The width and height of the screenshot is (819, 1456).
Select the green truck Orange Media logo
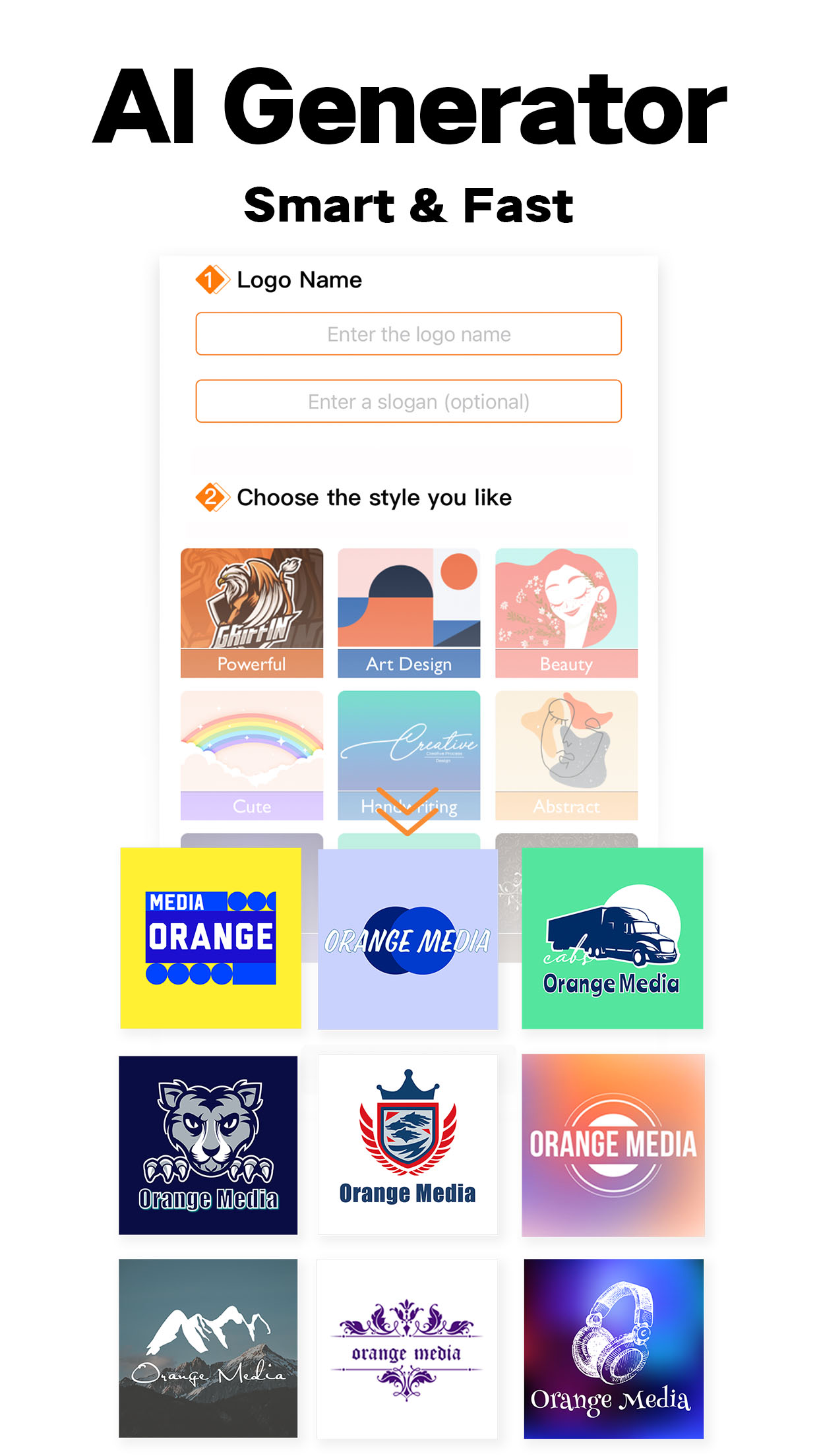[611, 938]
